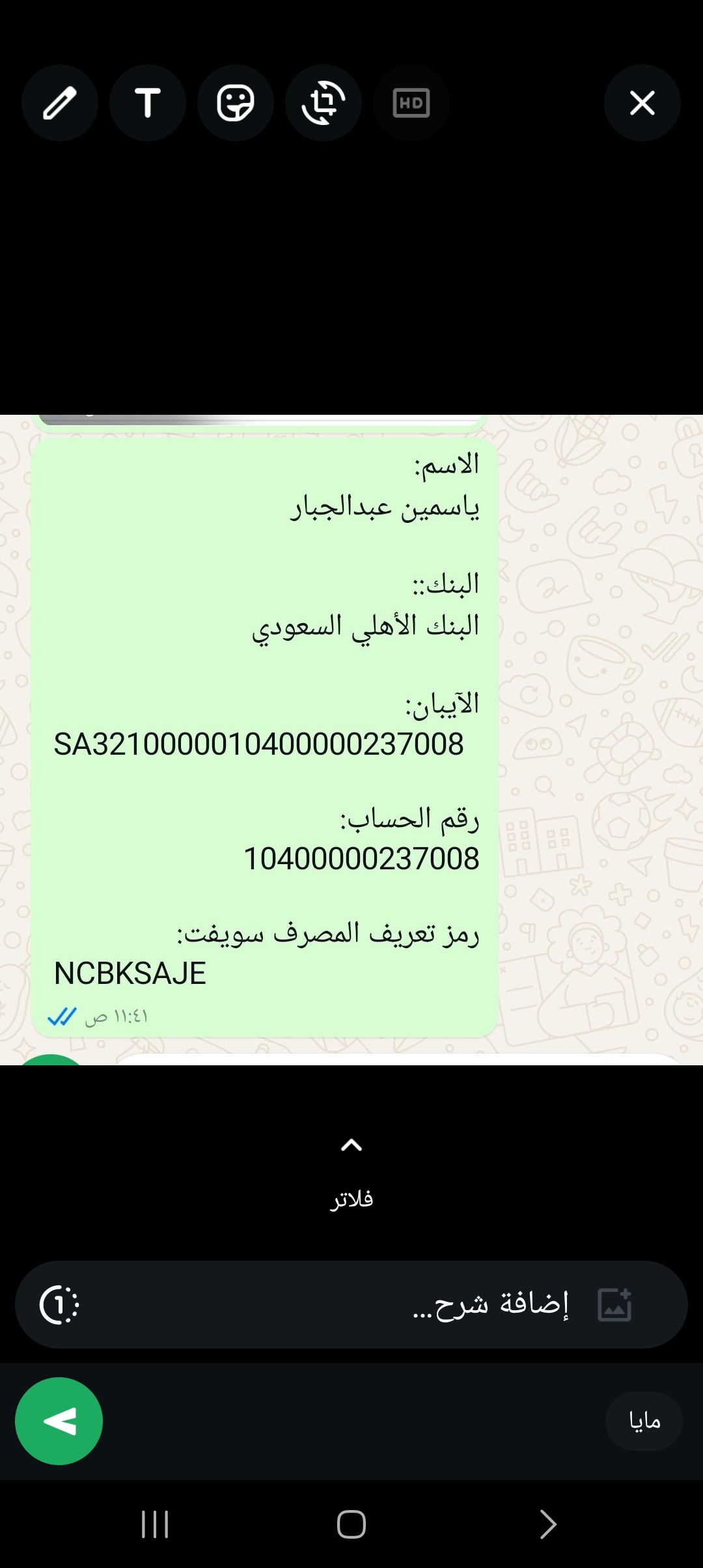
Task: Close the image editor
Action: click(x=642, y=103)
